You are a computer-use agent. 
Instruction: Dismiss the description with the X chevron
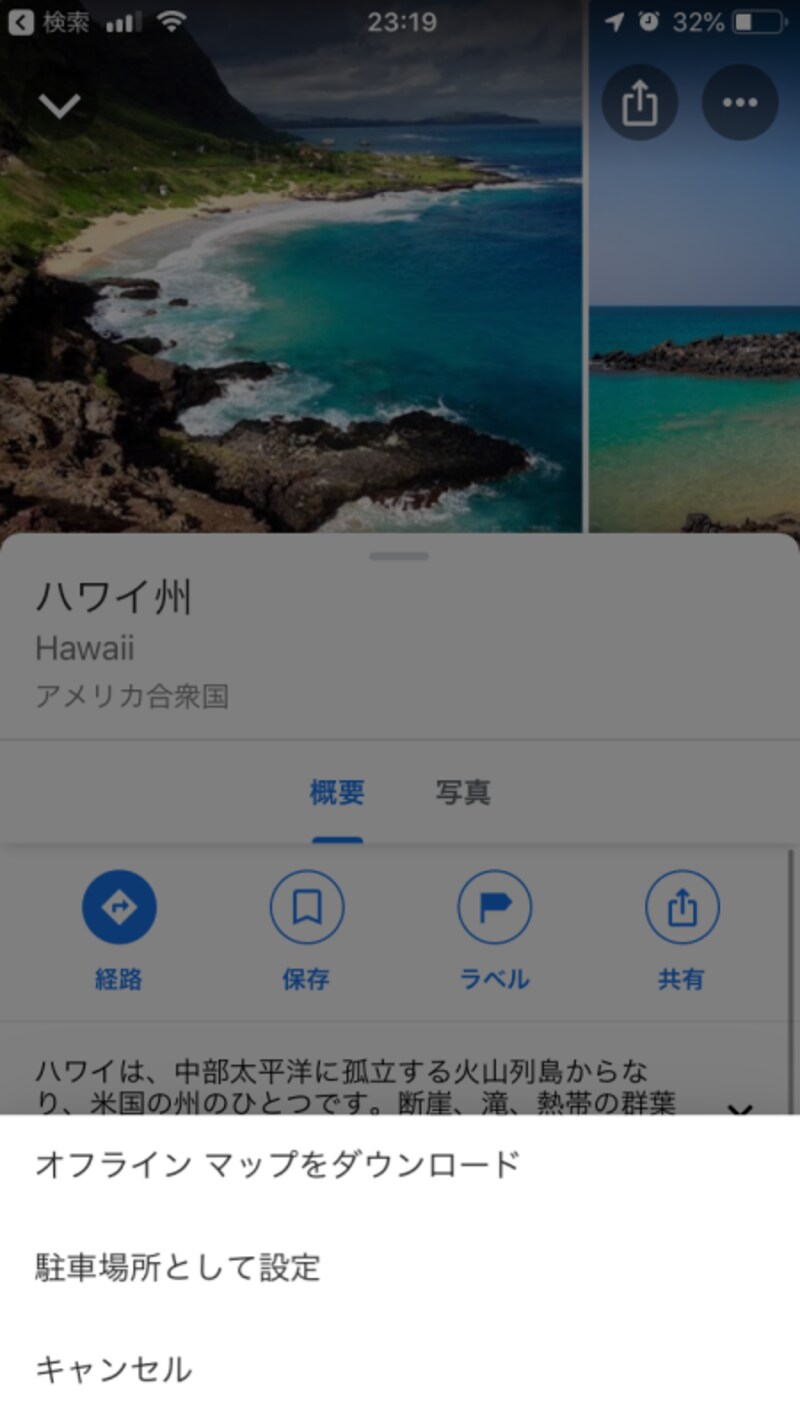[740, 1110]
